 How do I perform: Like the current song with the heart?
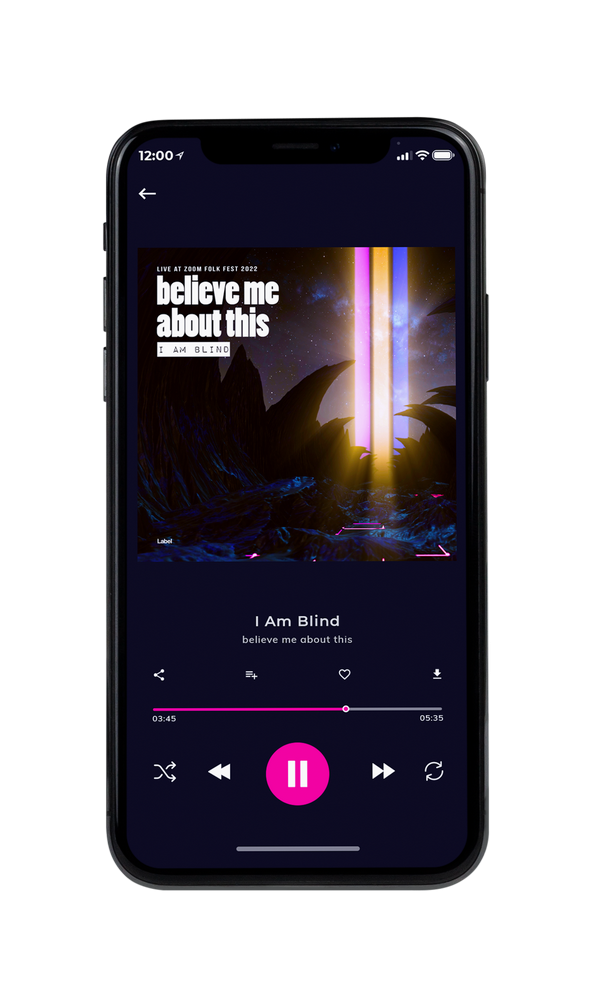344,674
